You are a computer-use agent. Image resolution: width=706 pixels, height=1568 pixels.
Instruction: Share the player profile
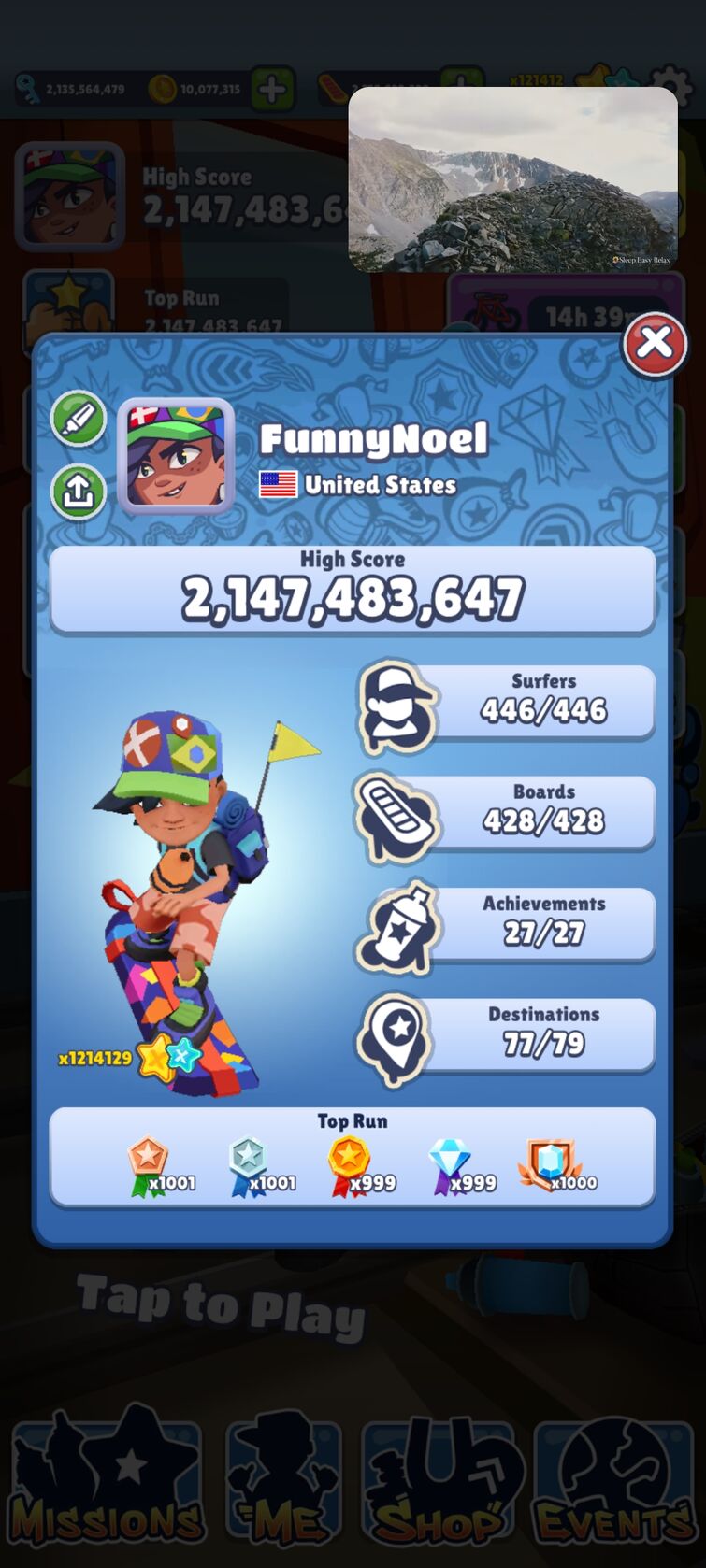pyautogui.click(x=79, y=491)
